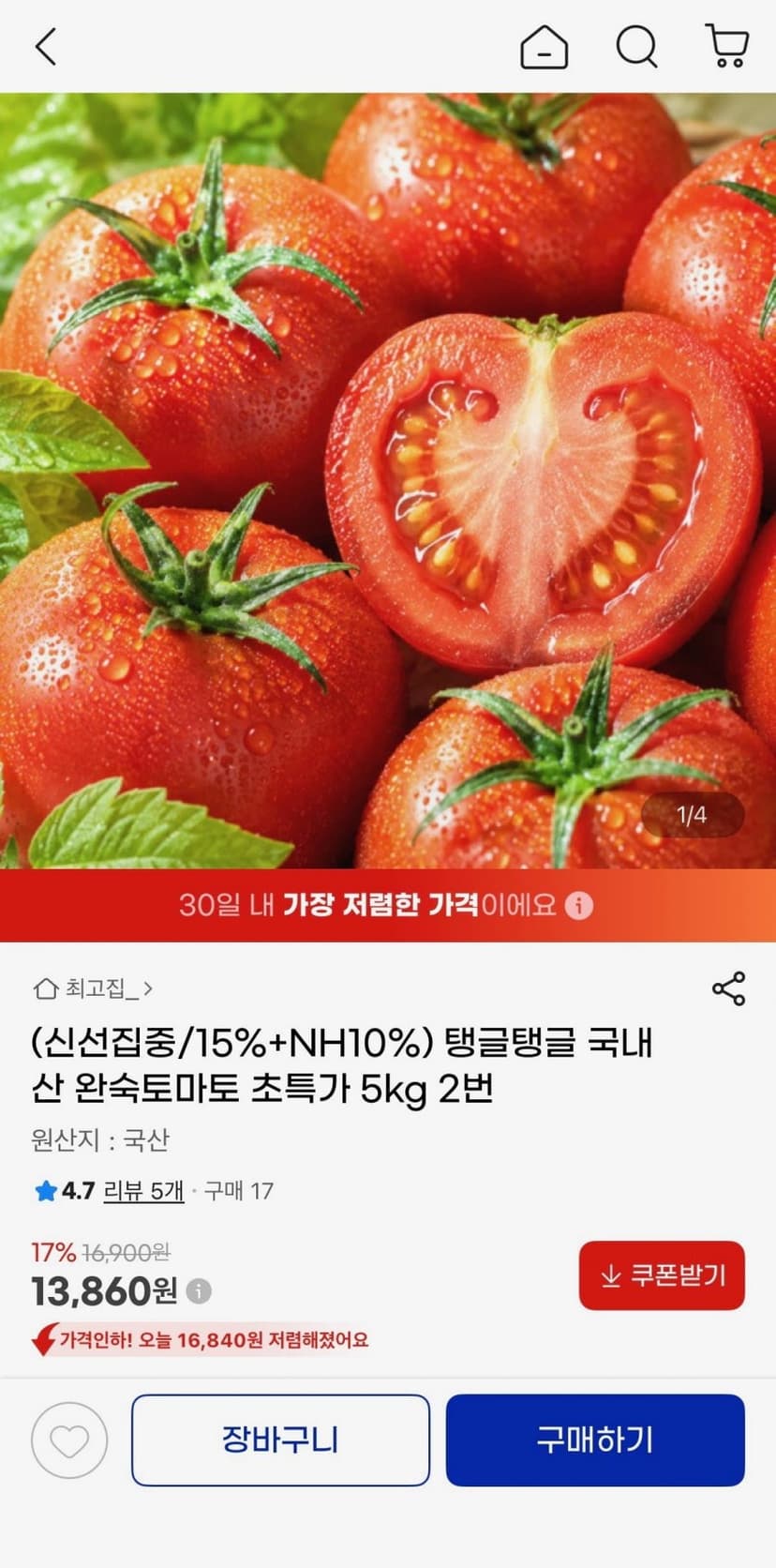Screen dimensions: 776x1568
Task: Open the 최고집_ store link
Action: (x=93, y=988)
